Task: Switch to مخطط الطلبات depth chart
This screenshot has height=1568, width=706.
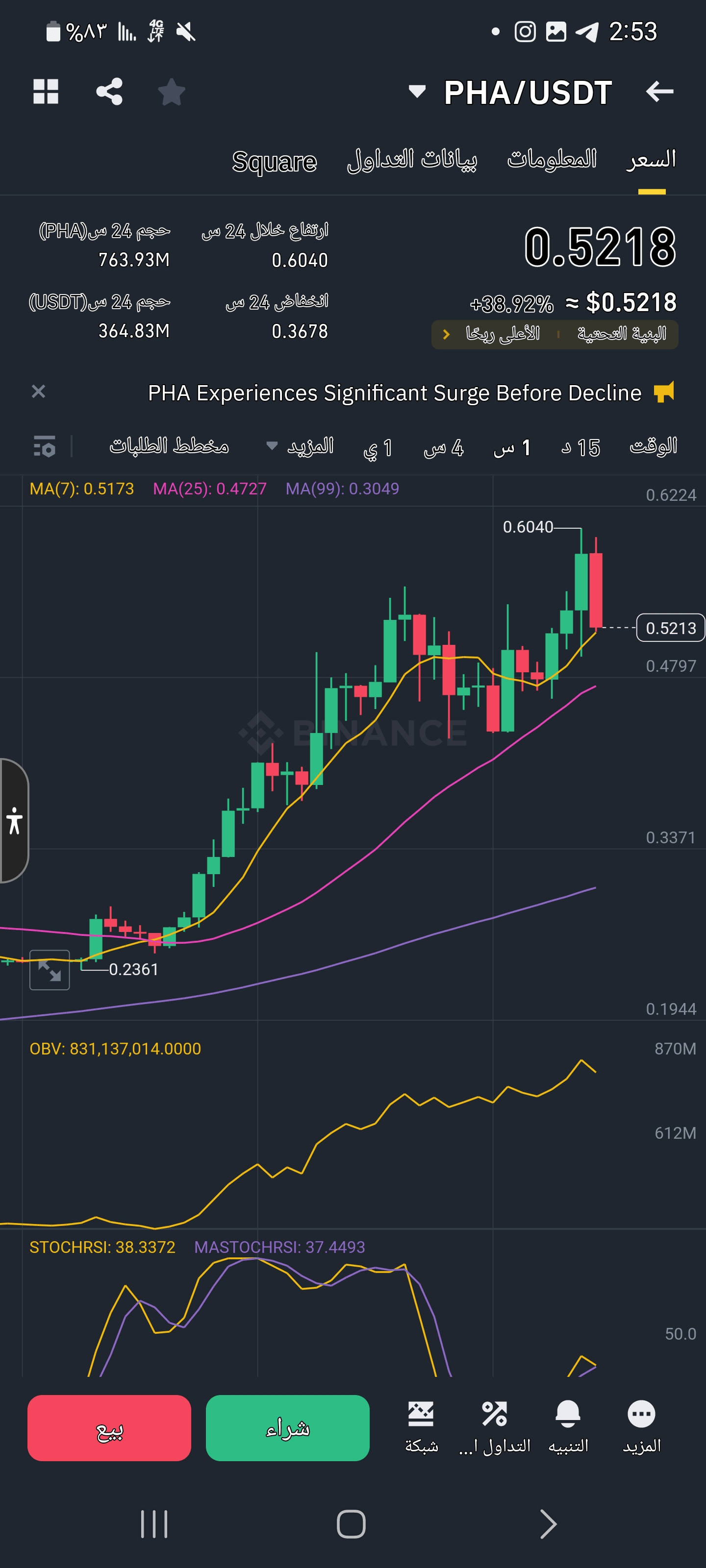Action: point(169,446)
